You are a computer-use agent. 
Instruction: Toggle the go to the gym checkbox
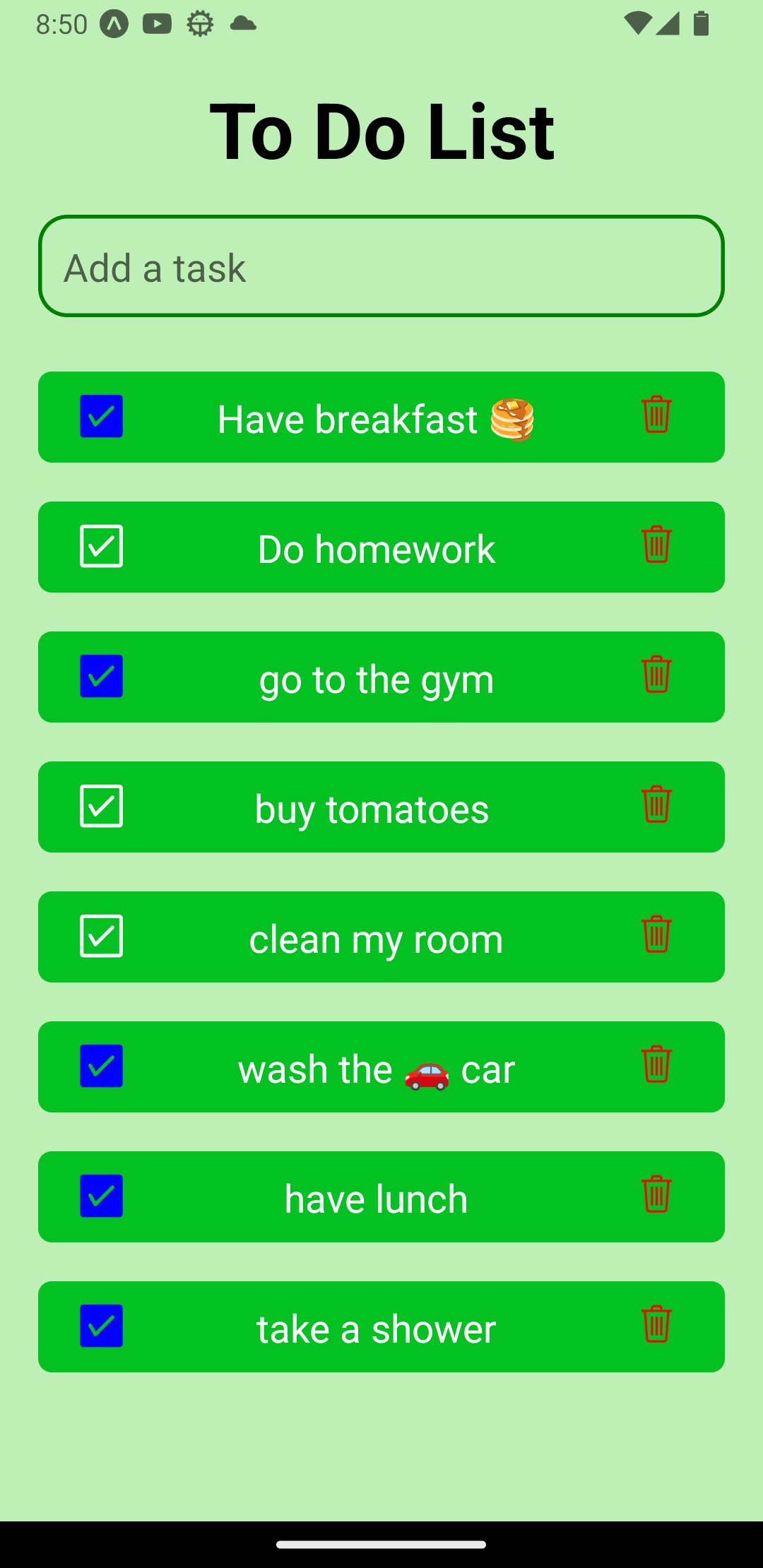(x=101, y=676)
